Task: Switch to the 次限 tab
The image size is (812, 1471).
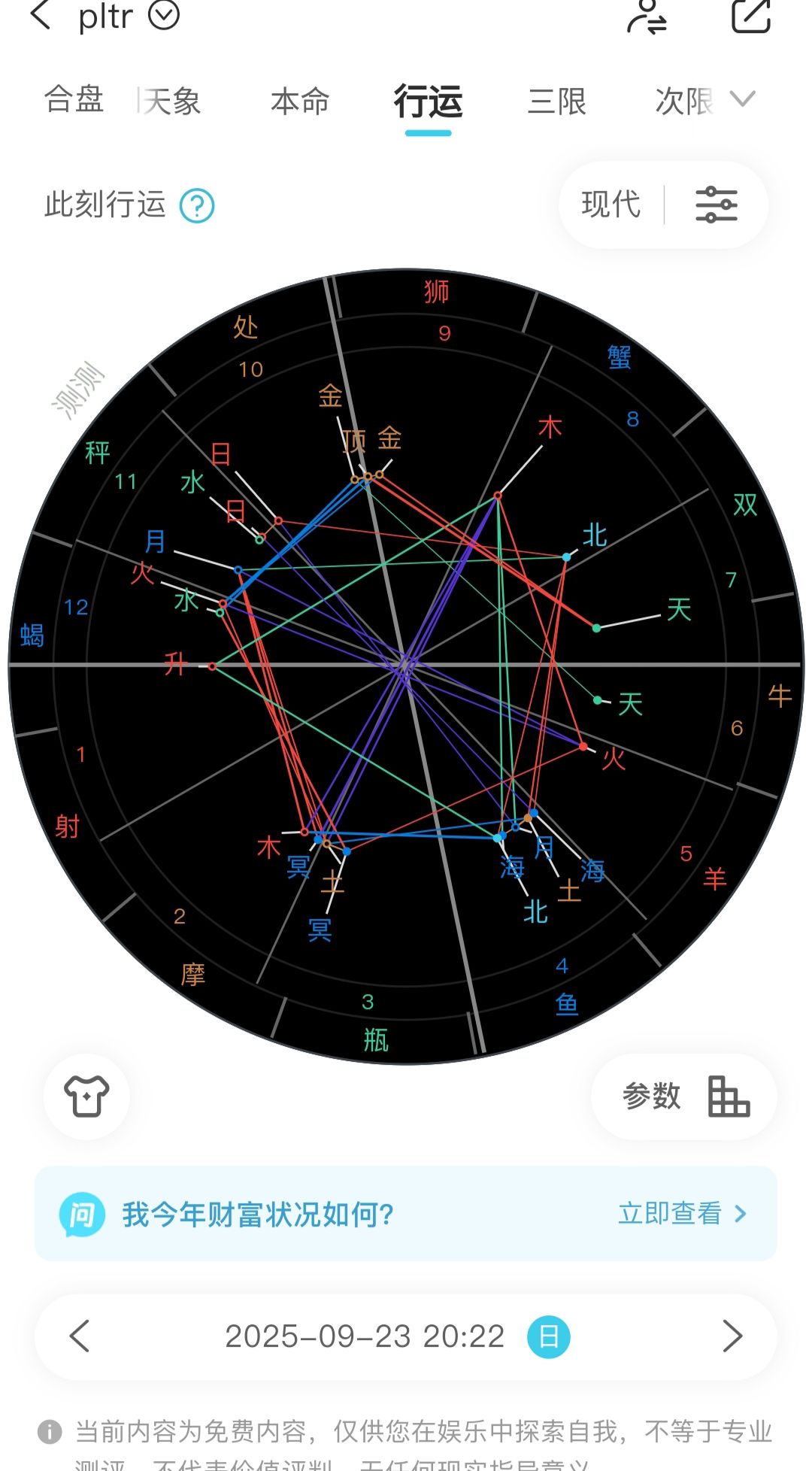Action: [x=684, y=101]
